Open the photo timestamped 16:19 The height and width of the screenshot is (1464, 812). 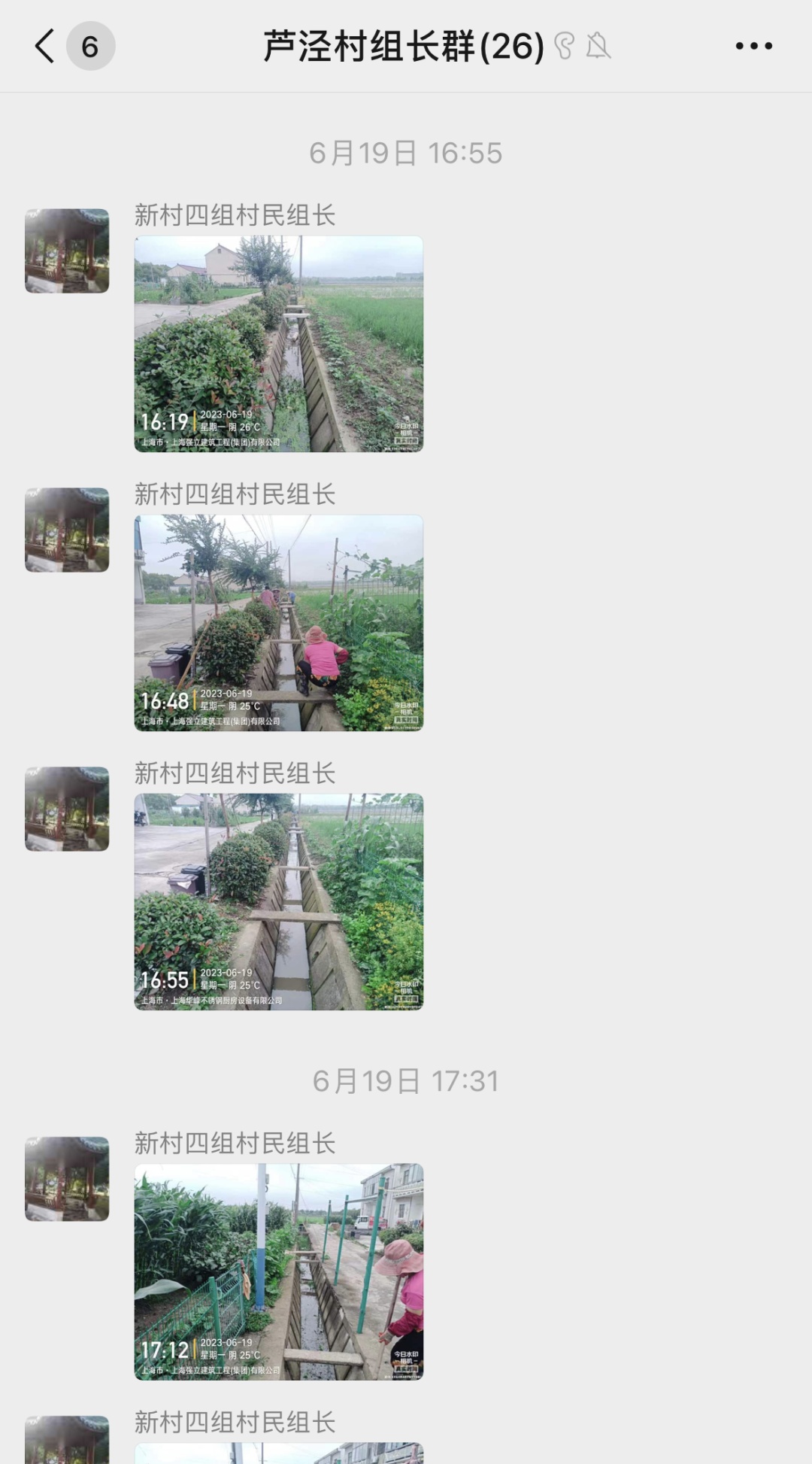coord(279,344)
